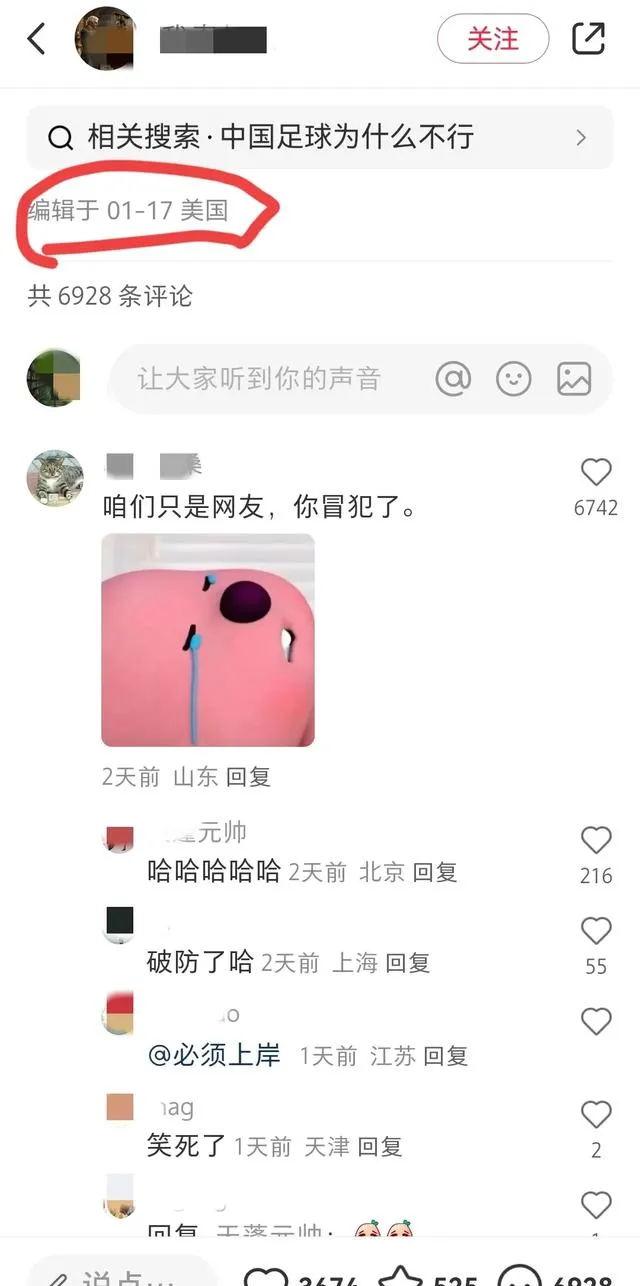
Task: Reply to the 哈哈哈哈哈 comment from 北京
Action: pyautogui.click(x=435, y=872)
